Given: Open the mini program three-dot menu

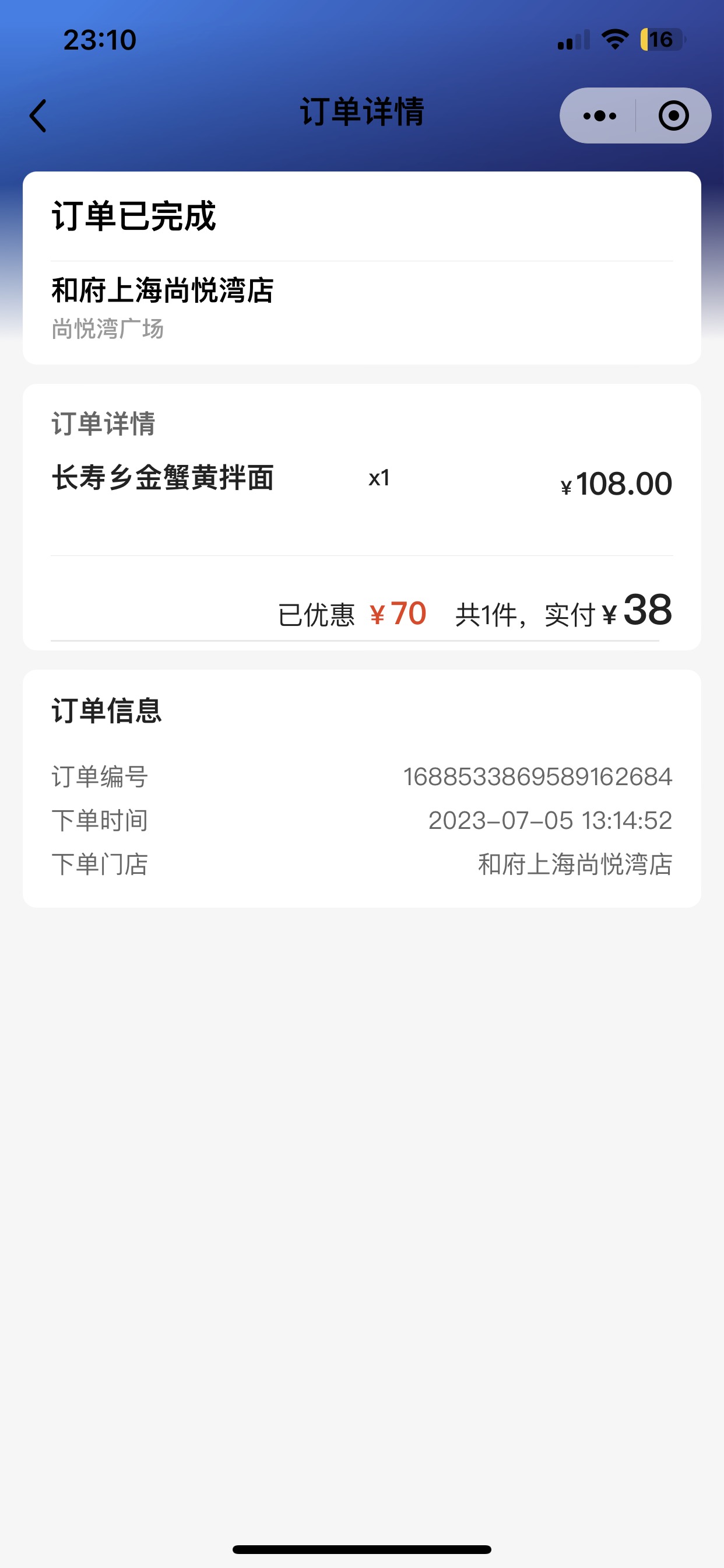Looking at the screenshot, I should point(599,116).
